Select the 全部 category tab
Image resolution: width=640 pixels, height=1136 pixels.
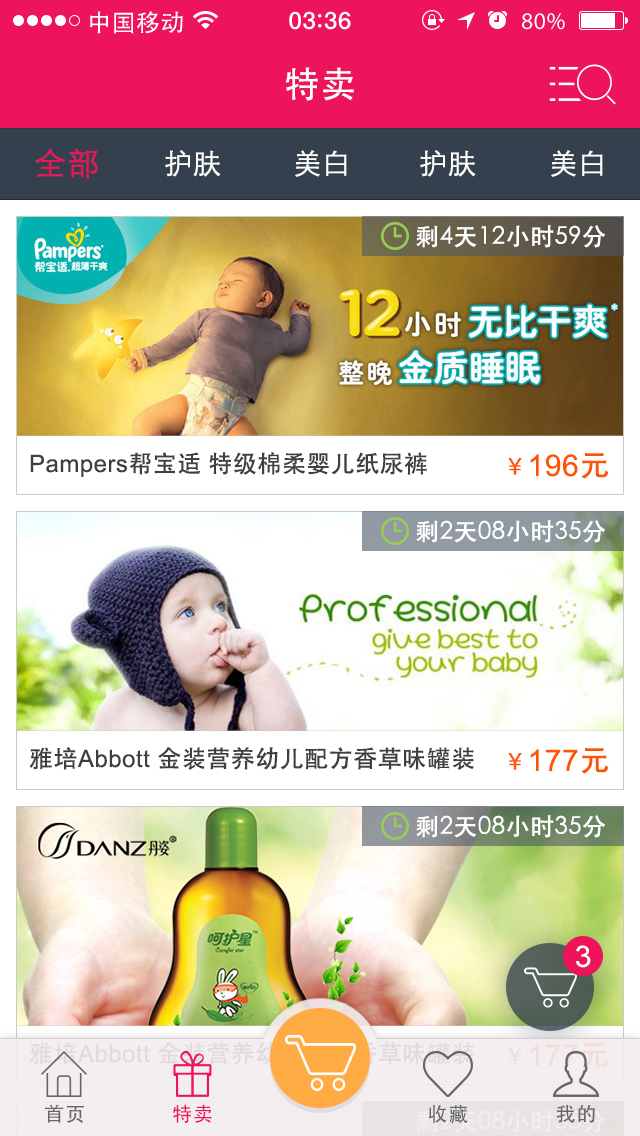click(67, 164)
